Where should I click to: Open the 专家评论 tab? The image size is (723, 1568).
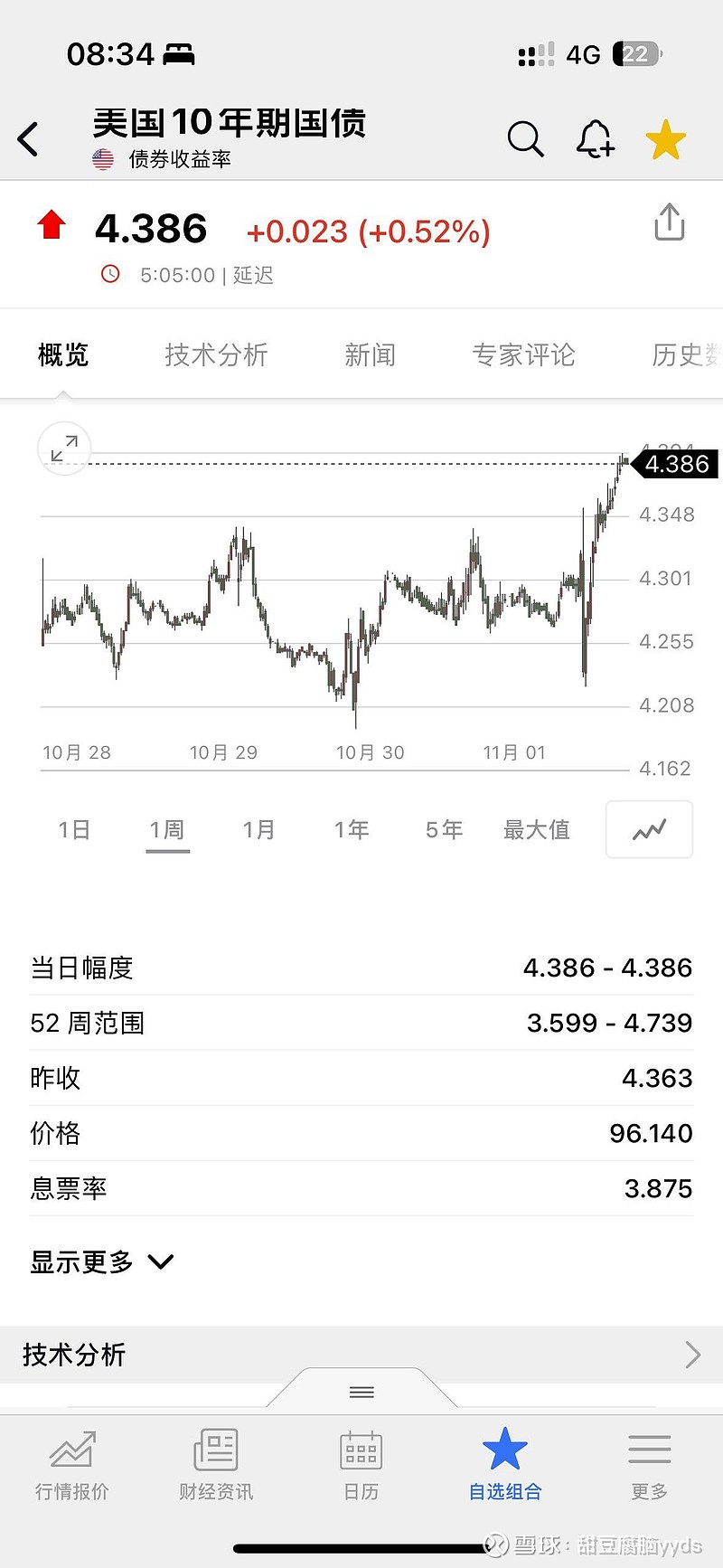524,354
